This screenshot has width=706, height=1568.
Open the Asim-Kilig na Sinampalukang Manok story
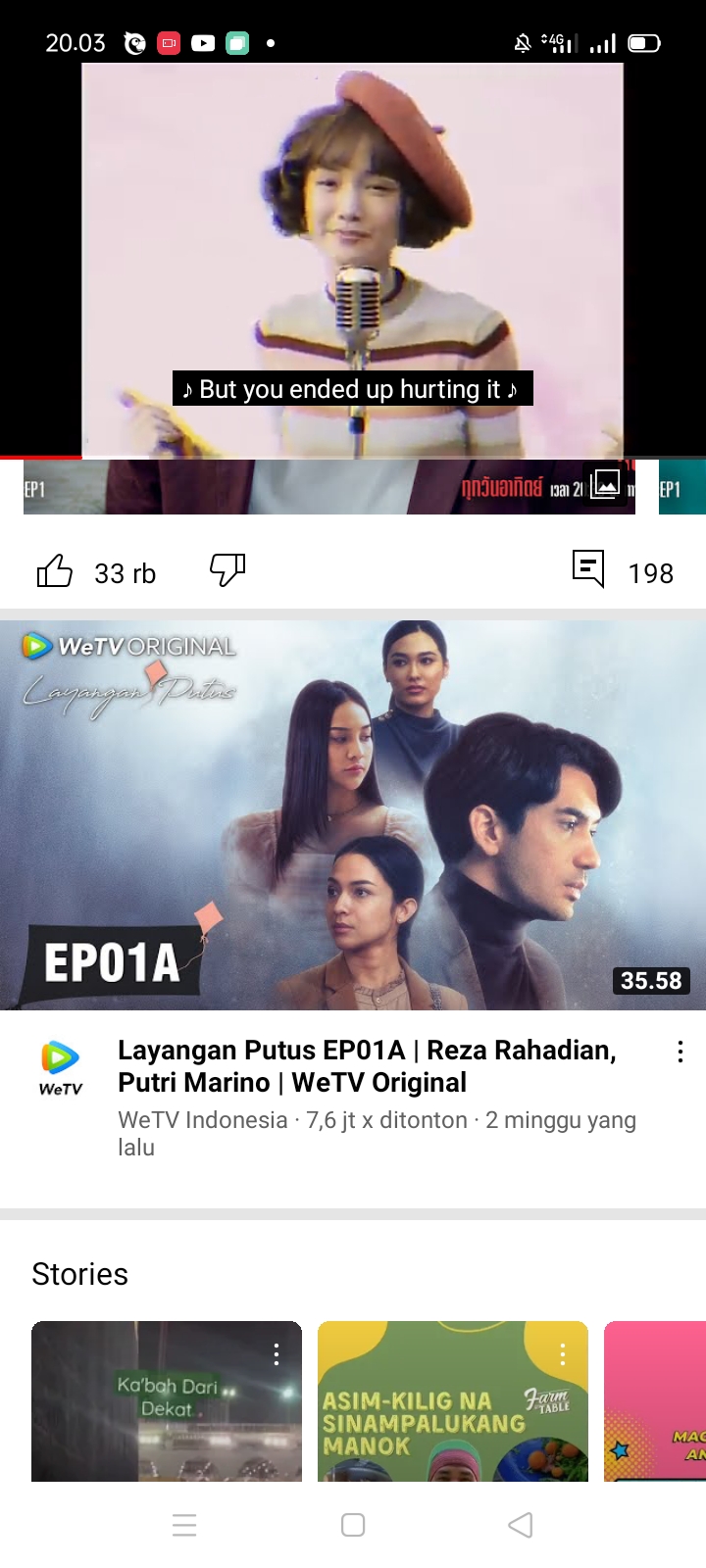click(x=453, y=1401)
